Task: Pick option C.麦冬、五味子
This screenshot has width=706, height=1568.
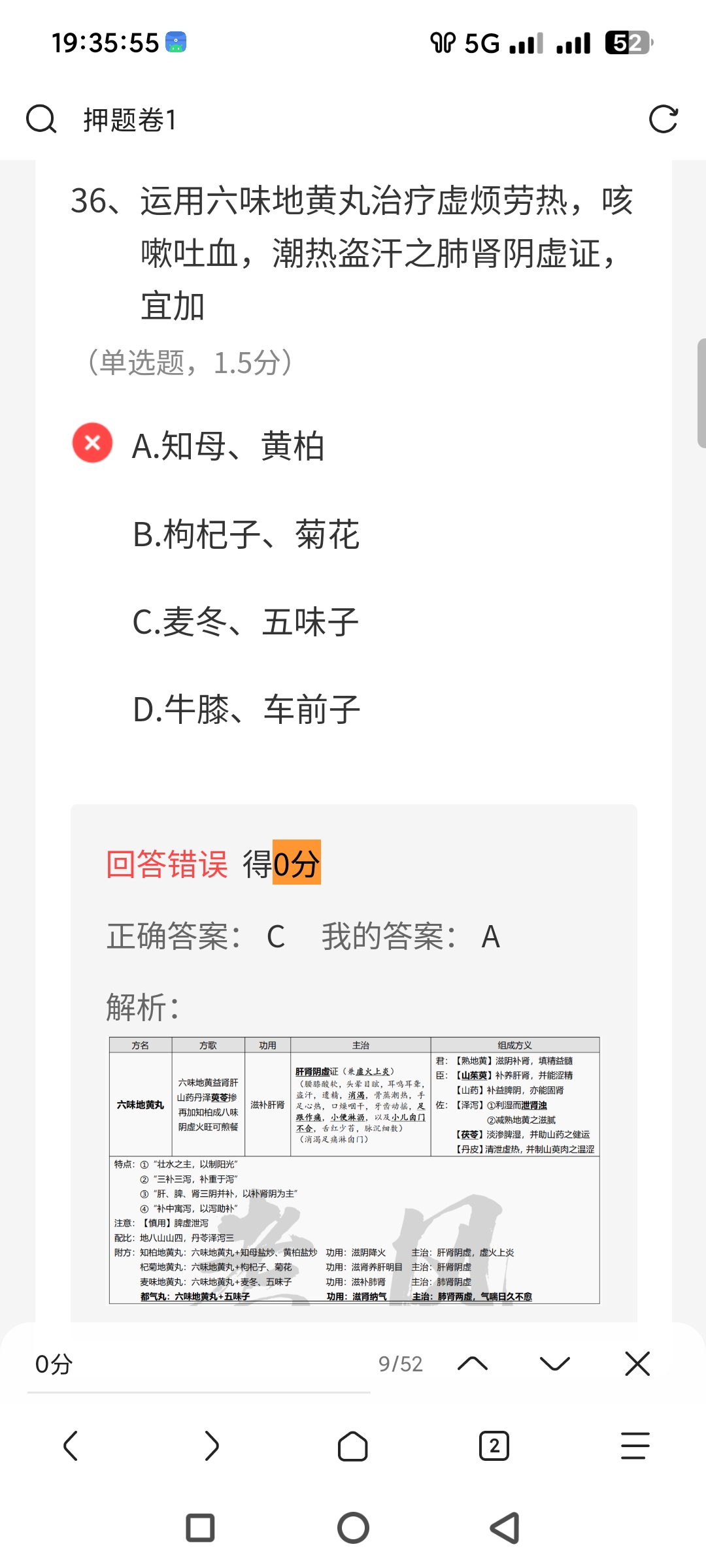Action: pyautogui.click(x=245, y=622)
